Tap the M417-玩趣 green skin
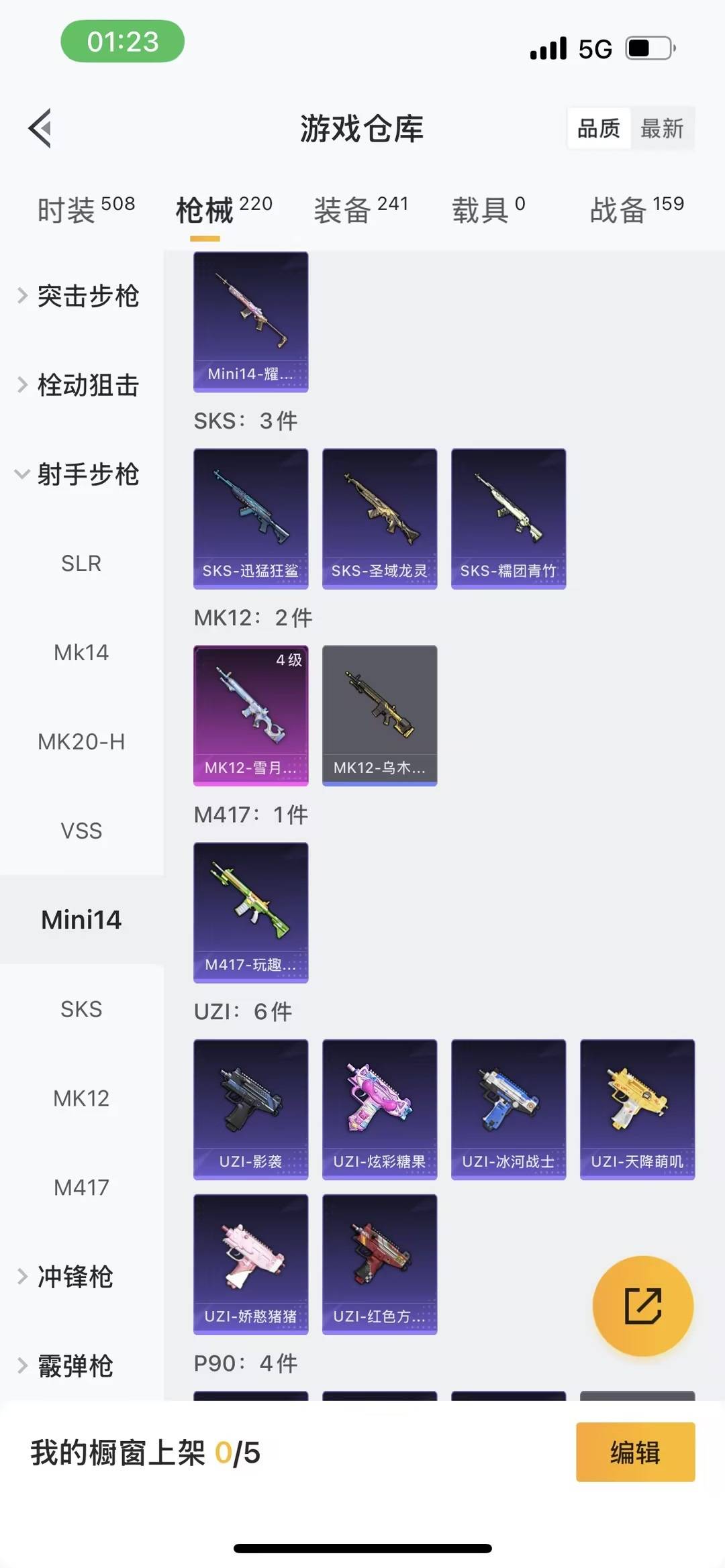The height and width of the screenshot is (1568, 725). tap(250, 912)
